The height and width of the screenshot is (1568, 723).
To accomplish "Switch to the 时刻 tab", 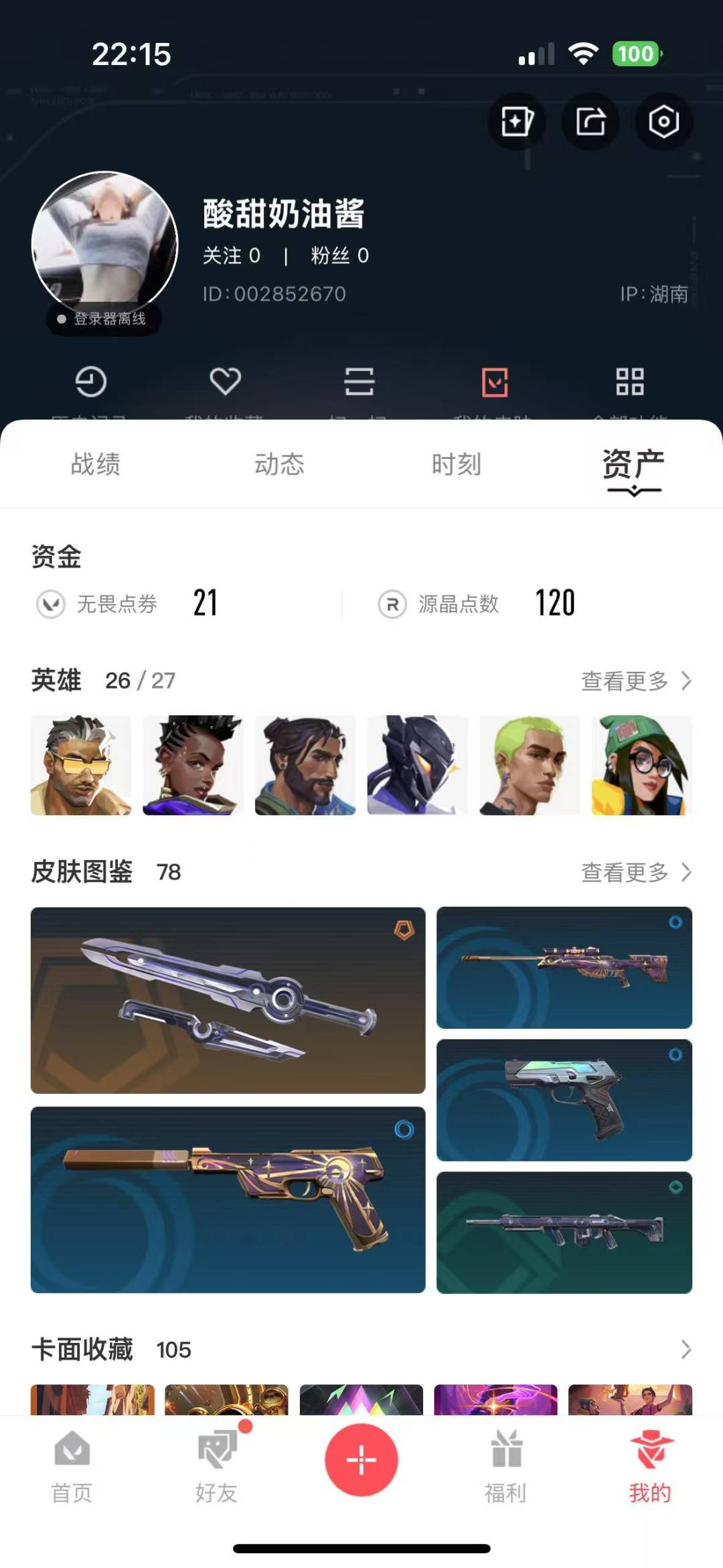I will tap(457, 464).
